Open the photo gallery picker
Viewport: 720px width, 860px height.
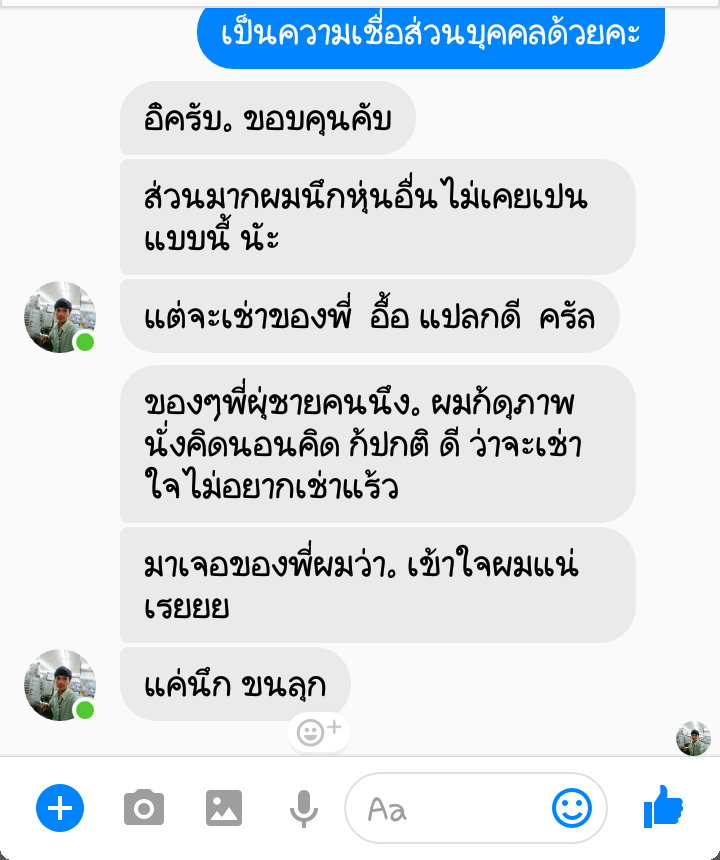point(223,808)
